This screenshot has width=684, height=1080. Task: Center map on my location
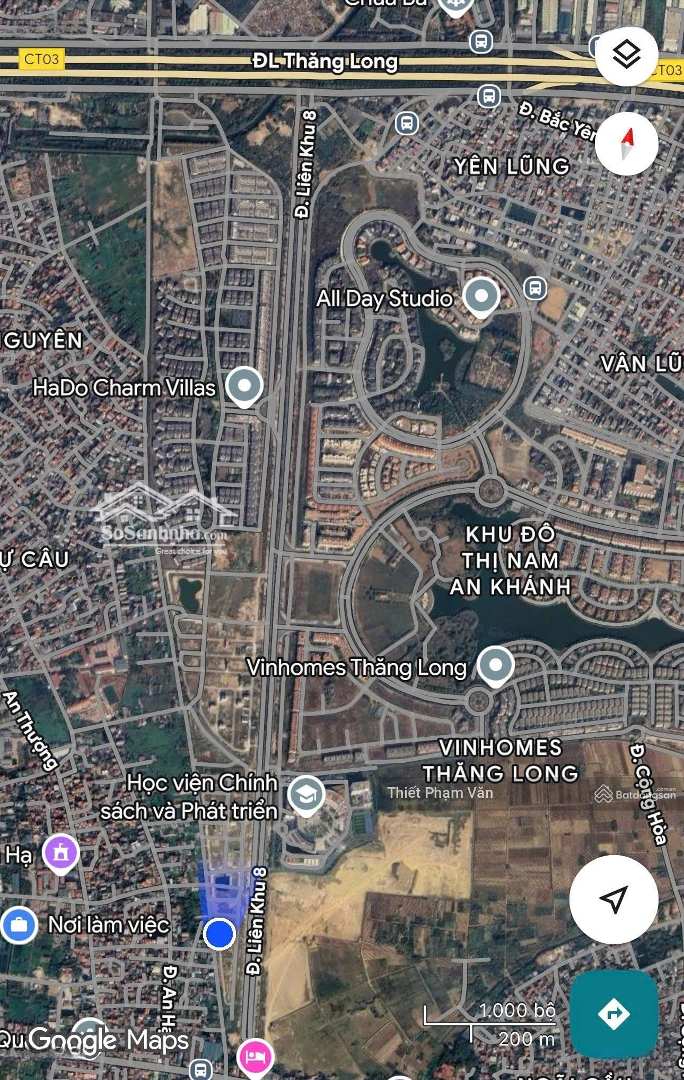click(613, 899)
